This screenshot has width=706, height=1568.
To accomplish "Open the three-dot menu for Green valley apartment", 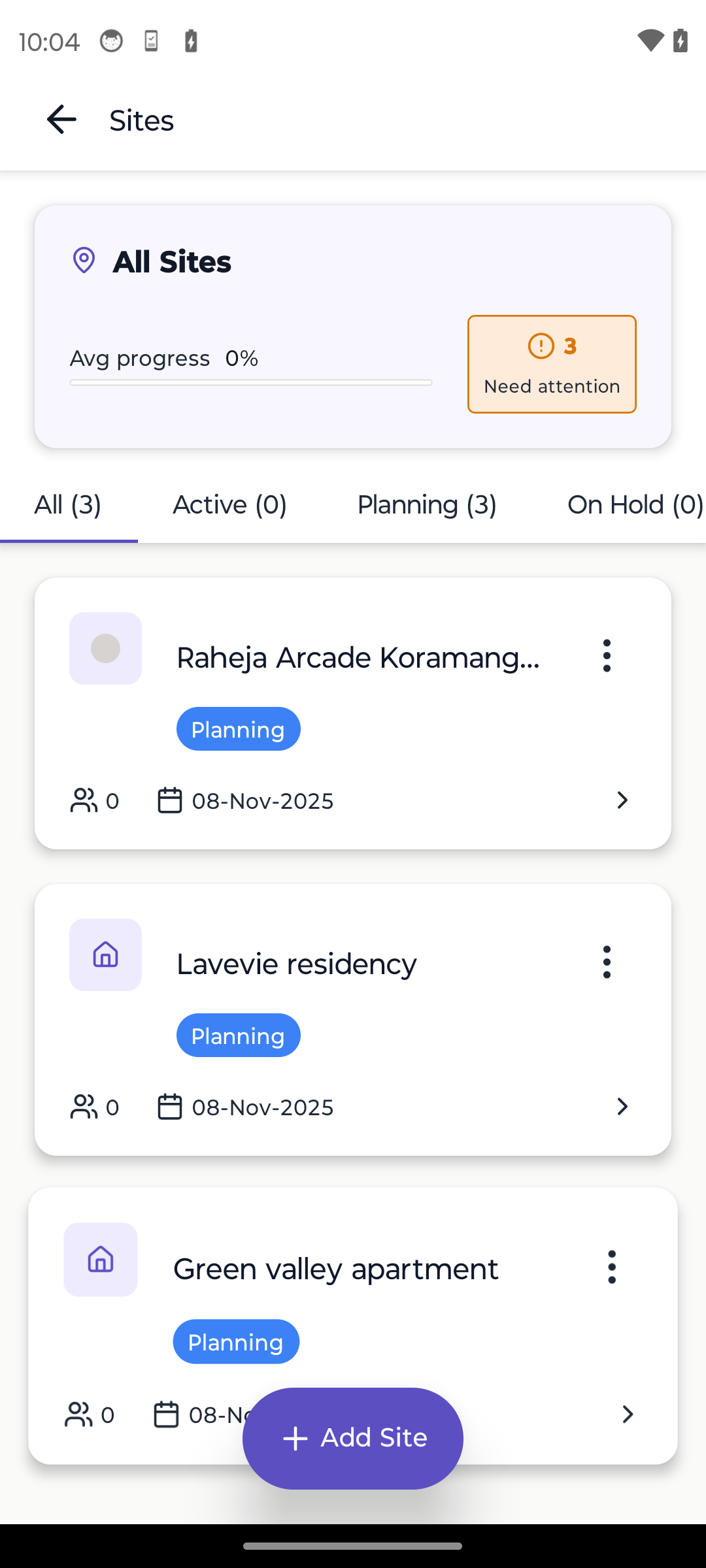I will click(x=611, y=1266).
